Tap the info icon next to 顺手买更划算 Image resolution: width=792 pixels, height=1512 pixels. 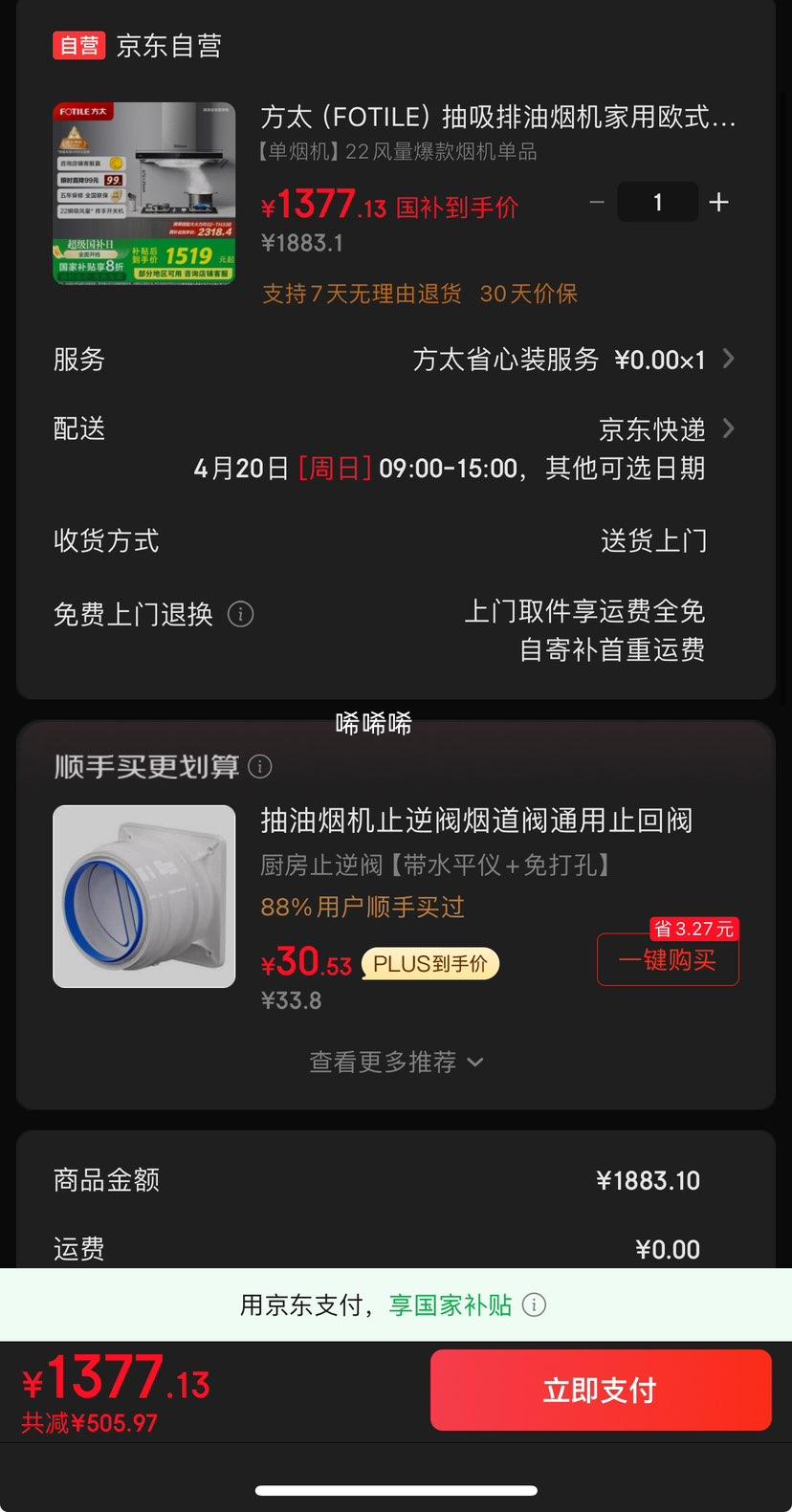click(259, 767)
